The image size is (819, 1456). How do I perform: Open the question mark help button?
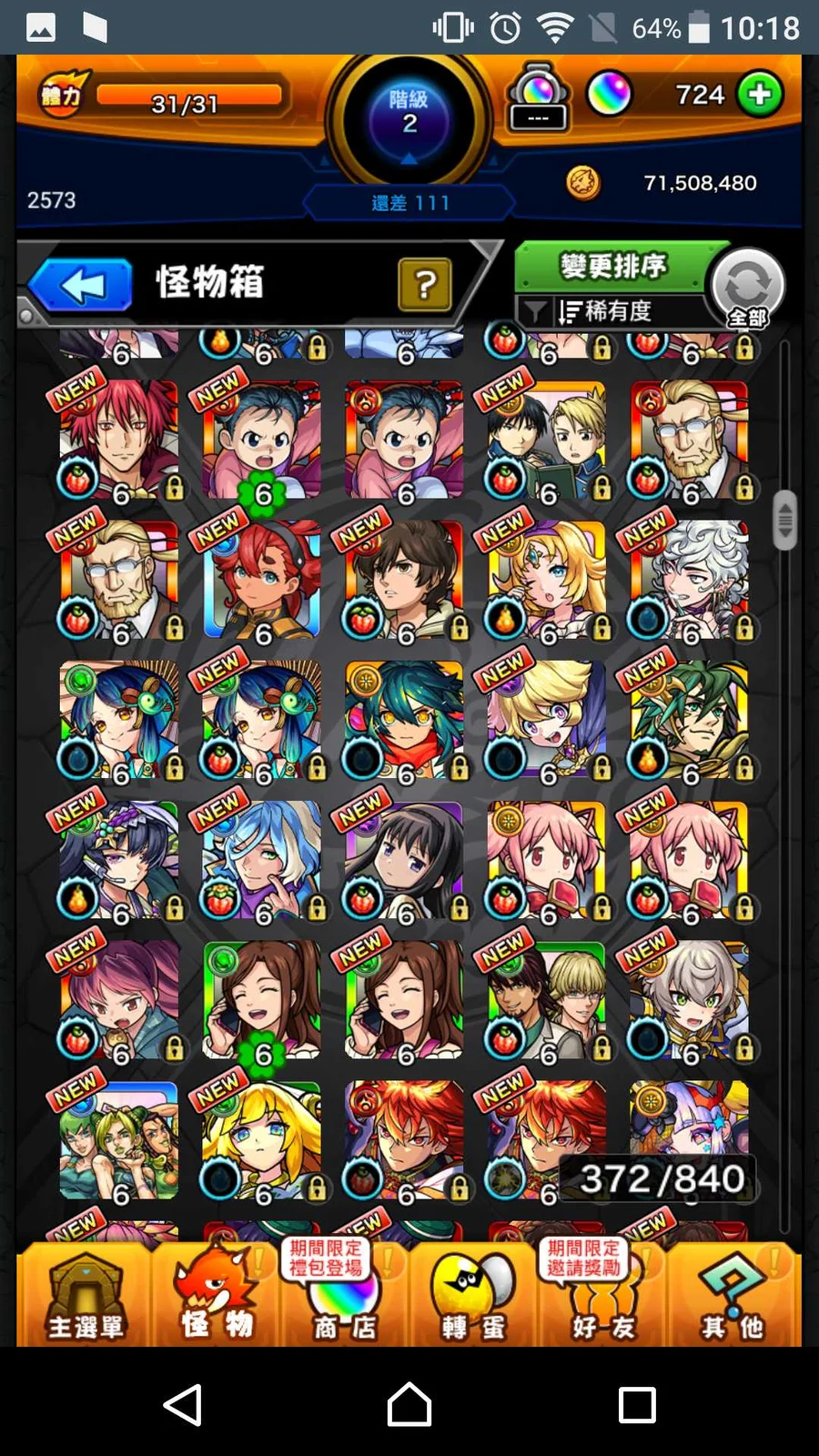pos(424,285)
